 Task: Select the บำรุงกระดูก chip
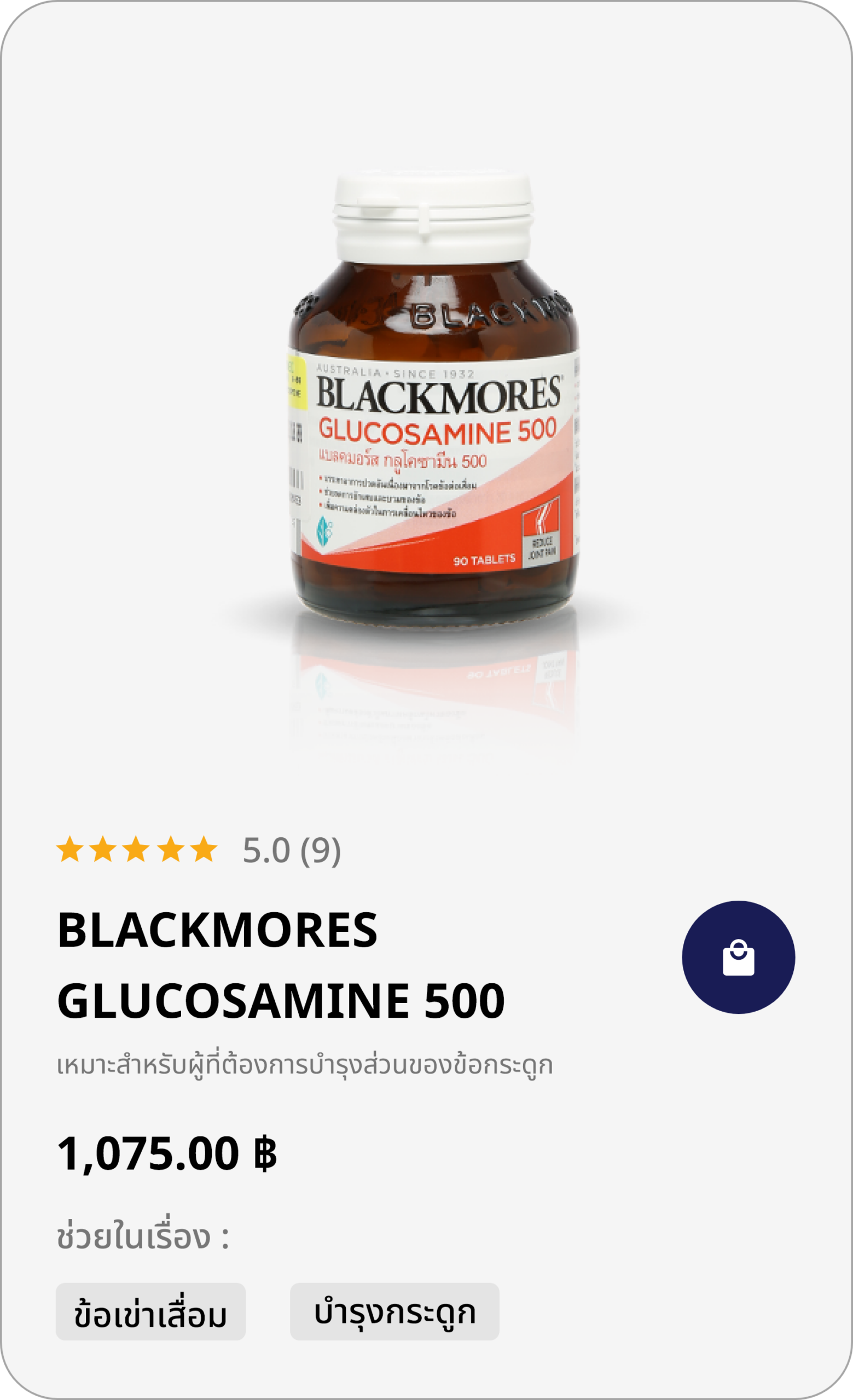(394, 1311)
